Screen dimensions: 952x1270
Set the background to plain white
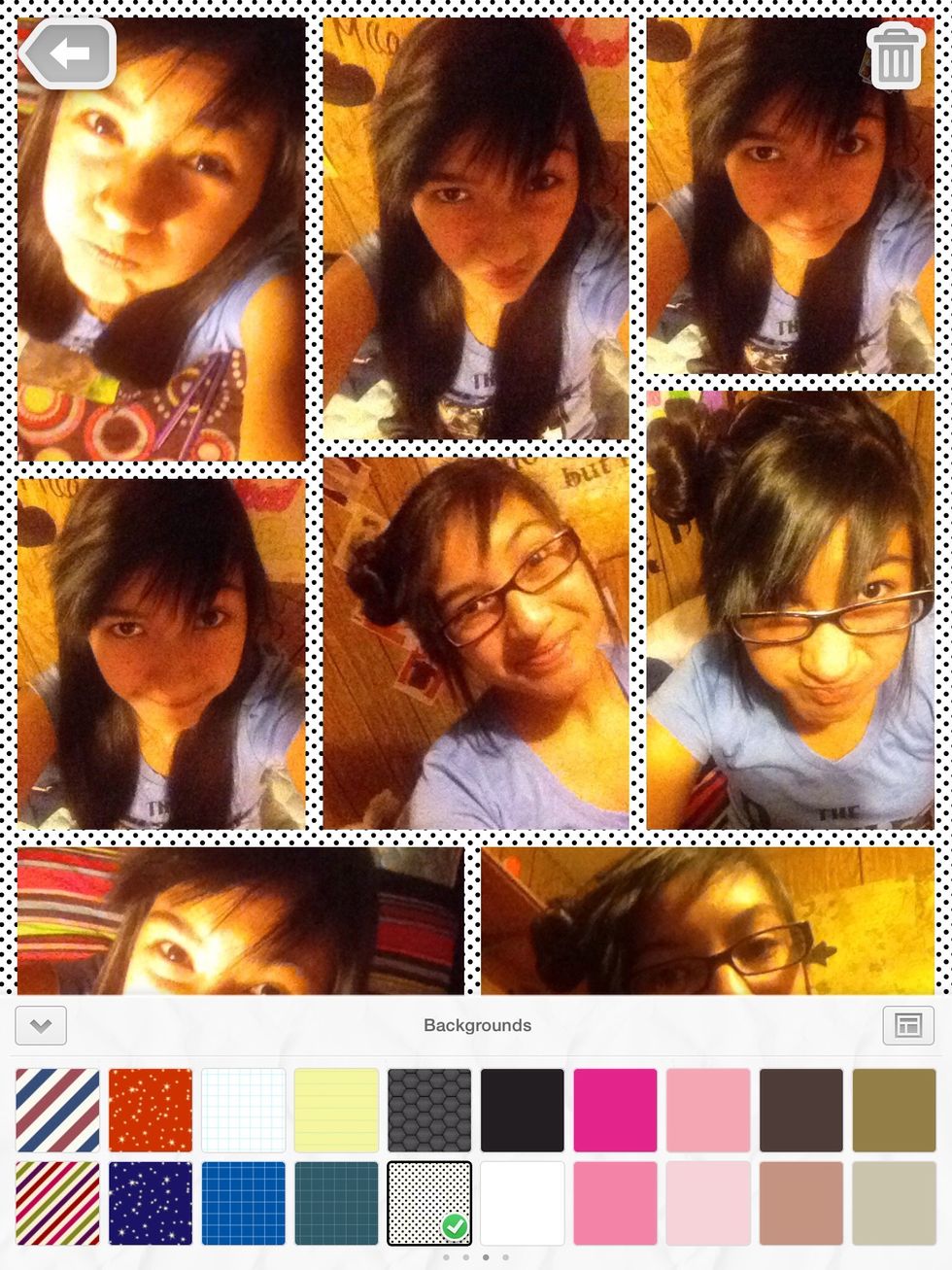tap(522, 1203)
